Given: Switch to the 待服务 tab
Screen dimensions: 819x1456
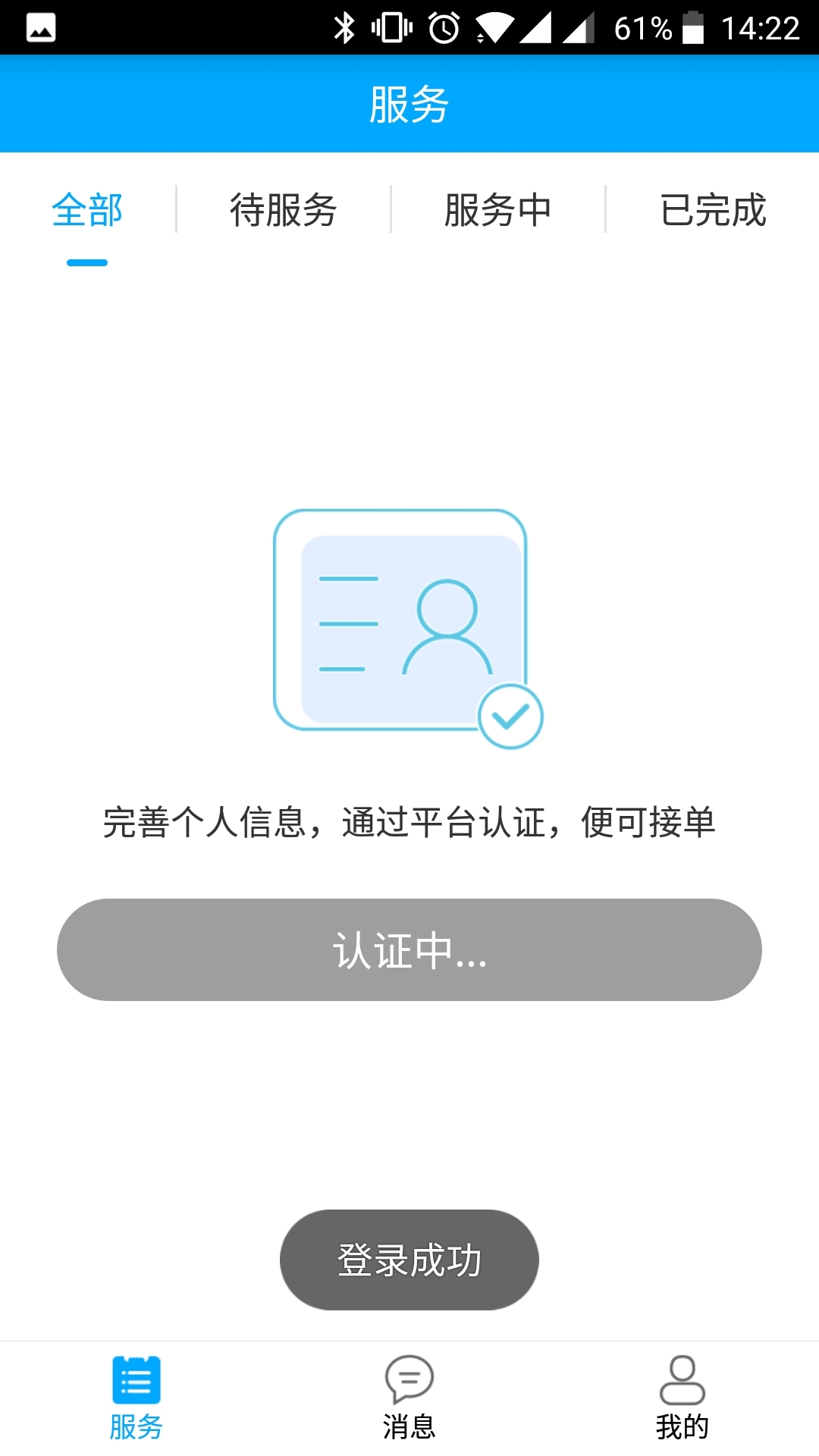Looking at the screenshot, I should coord(283,210).
